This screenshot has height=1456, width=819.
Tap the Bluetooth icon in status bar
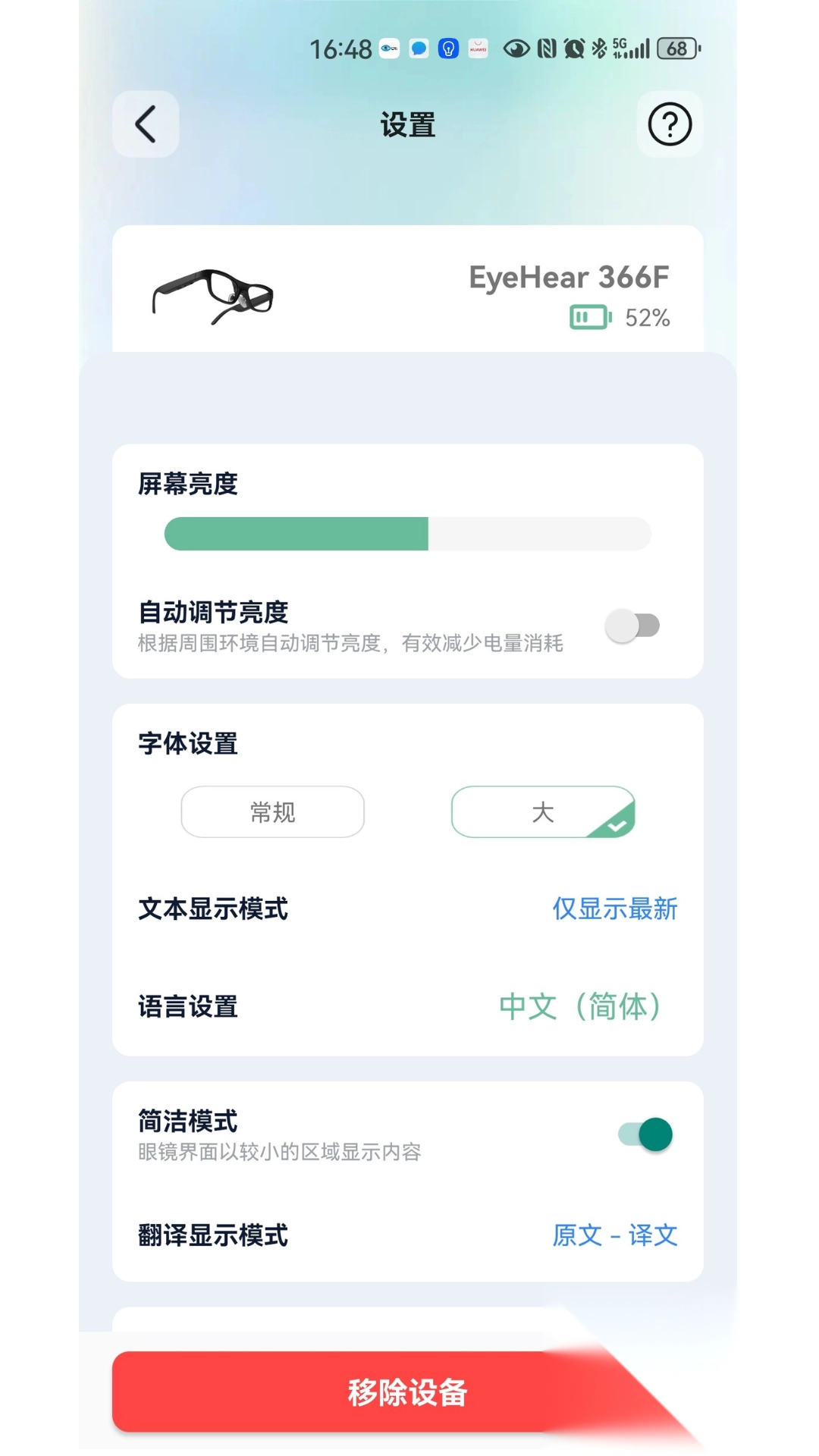click(x=600, y=48)
